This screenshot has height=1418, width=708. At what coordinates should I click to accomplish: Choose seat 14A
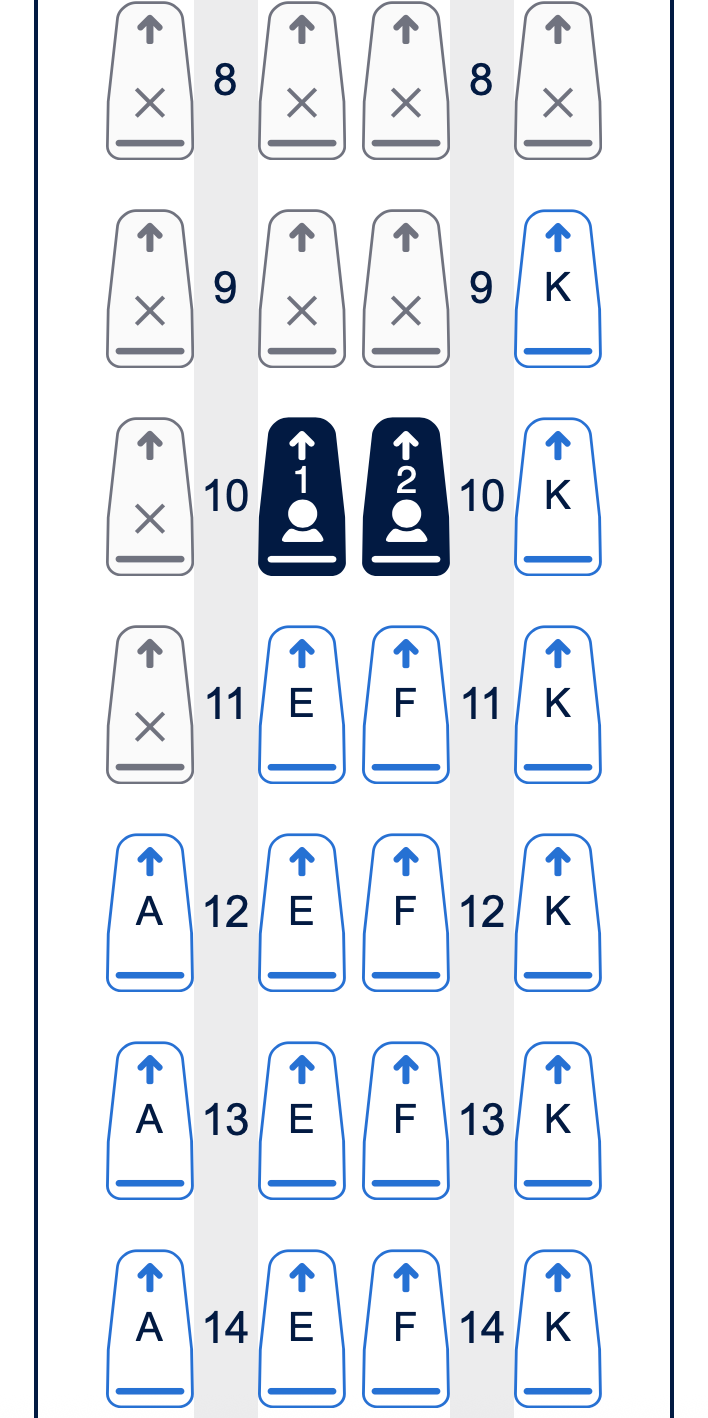point(149,1329)
